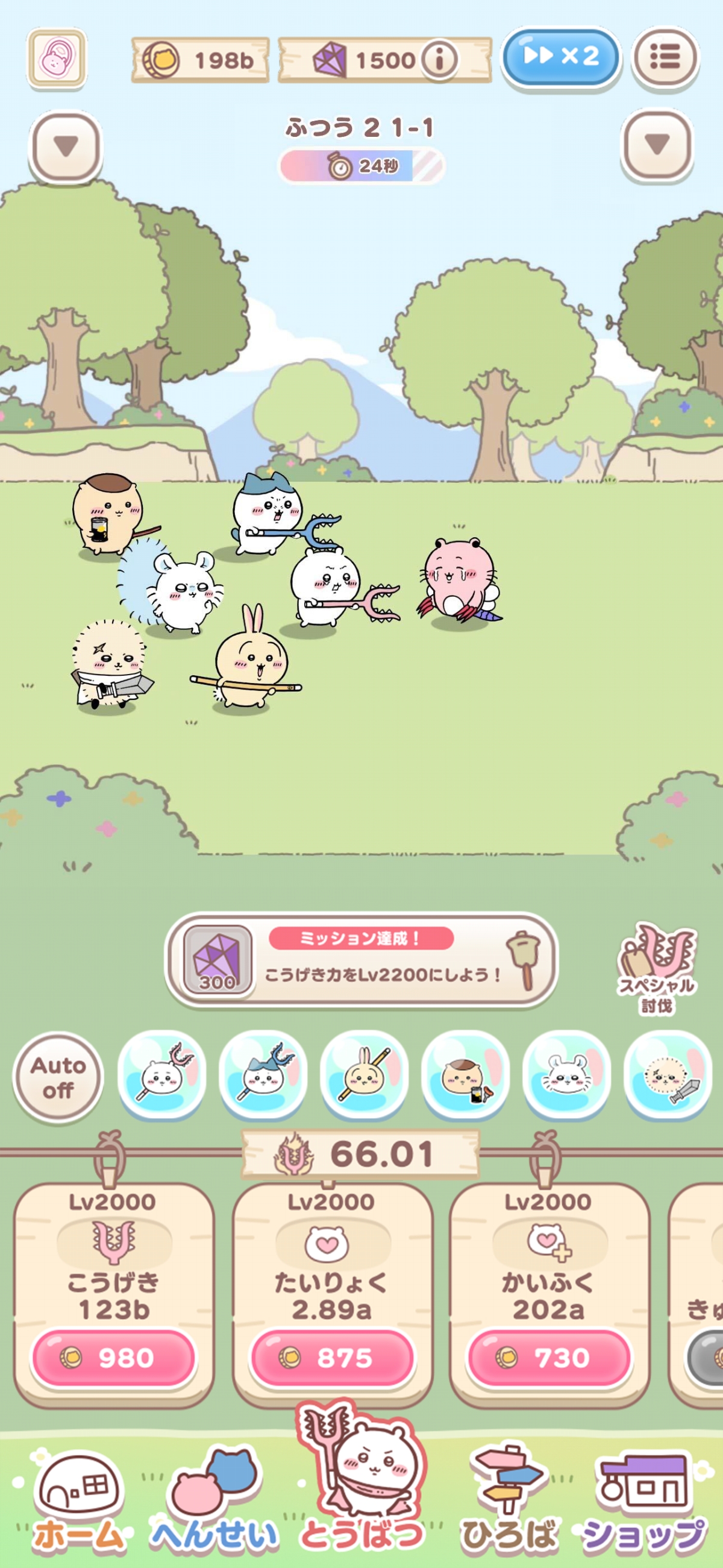Switch to the へんせい tab
Image resolution: width=723 pixels, height=1568 pixels.
[x=214, y=1501]
